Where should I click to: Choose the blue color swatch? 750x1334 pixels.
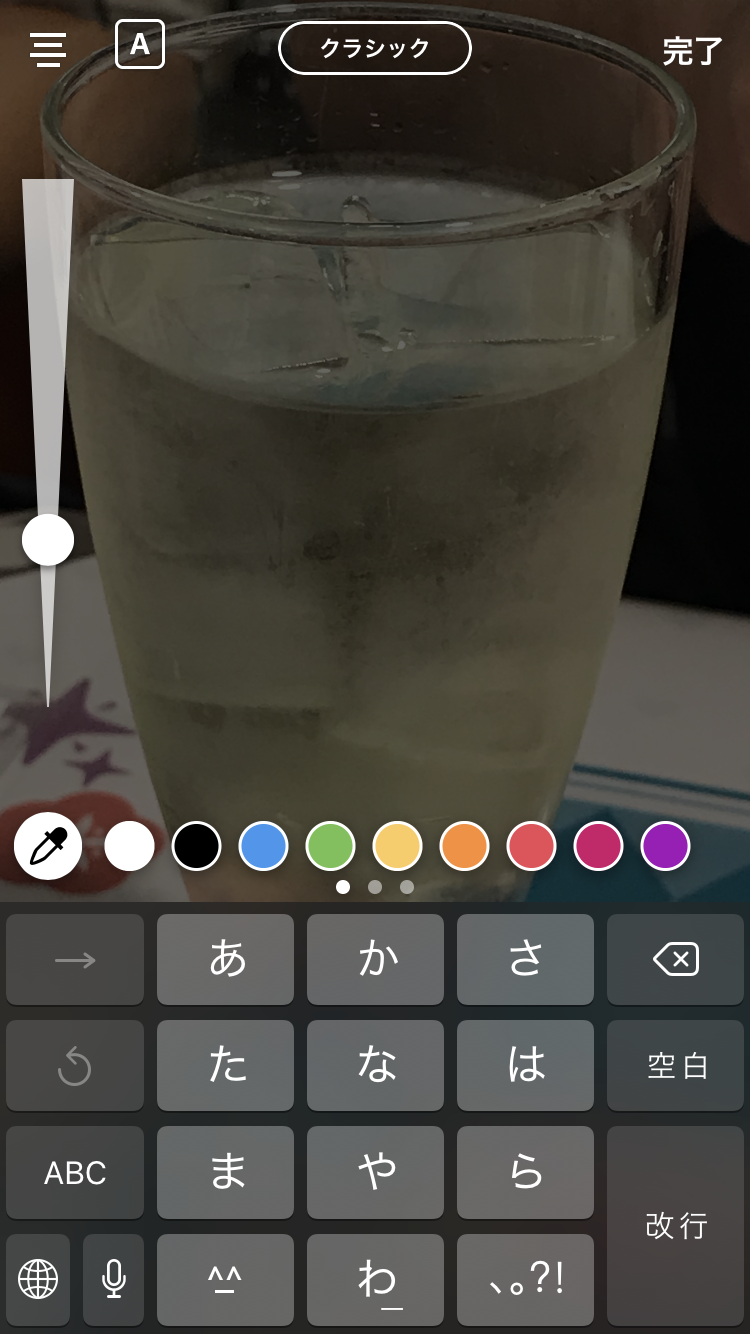pyautogui.click(x=264, y=846)
